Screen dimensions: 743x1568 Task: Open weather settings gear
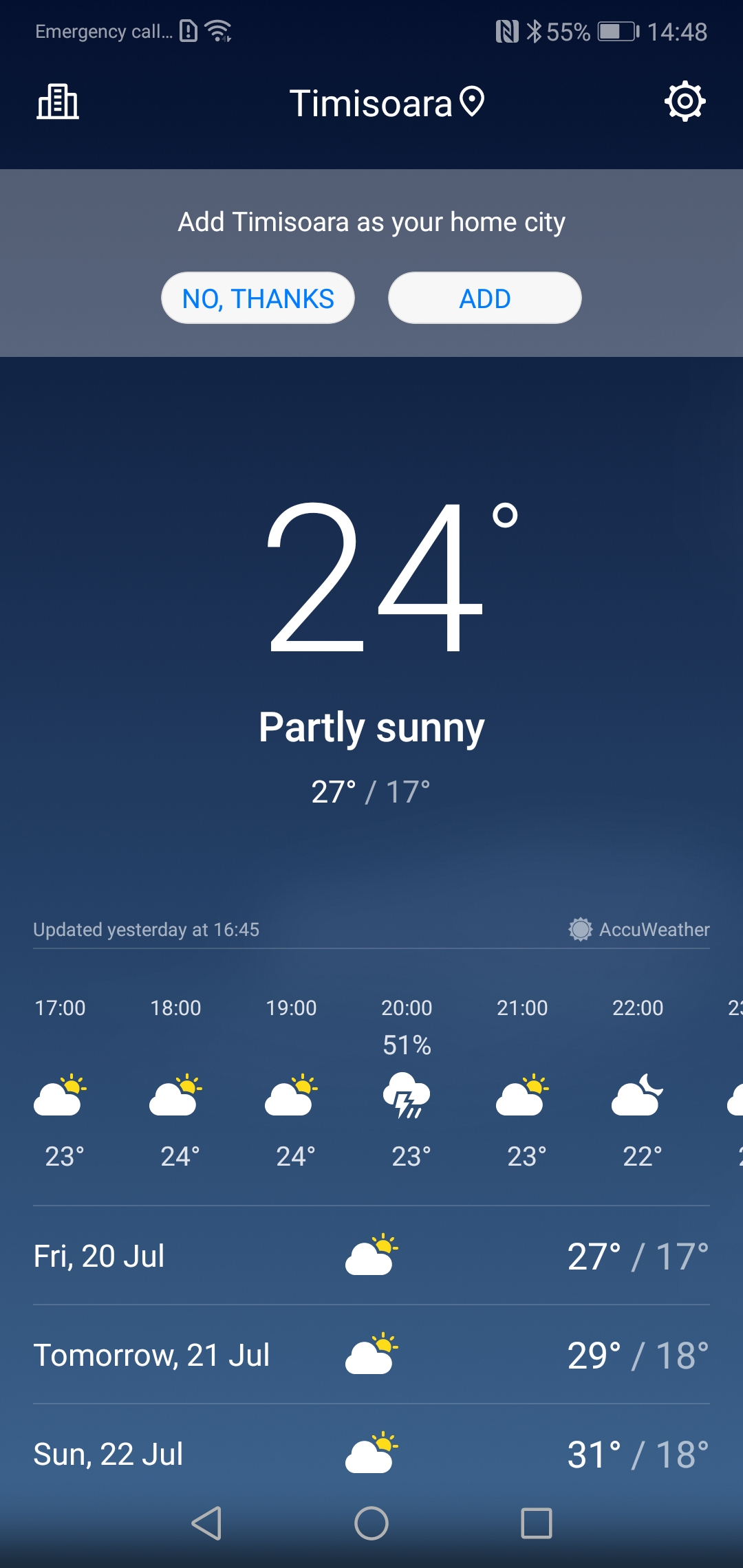click(x=685, y=102)
